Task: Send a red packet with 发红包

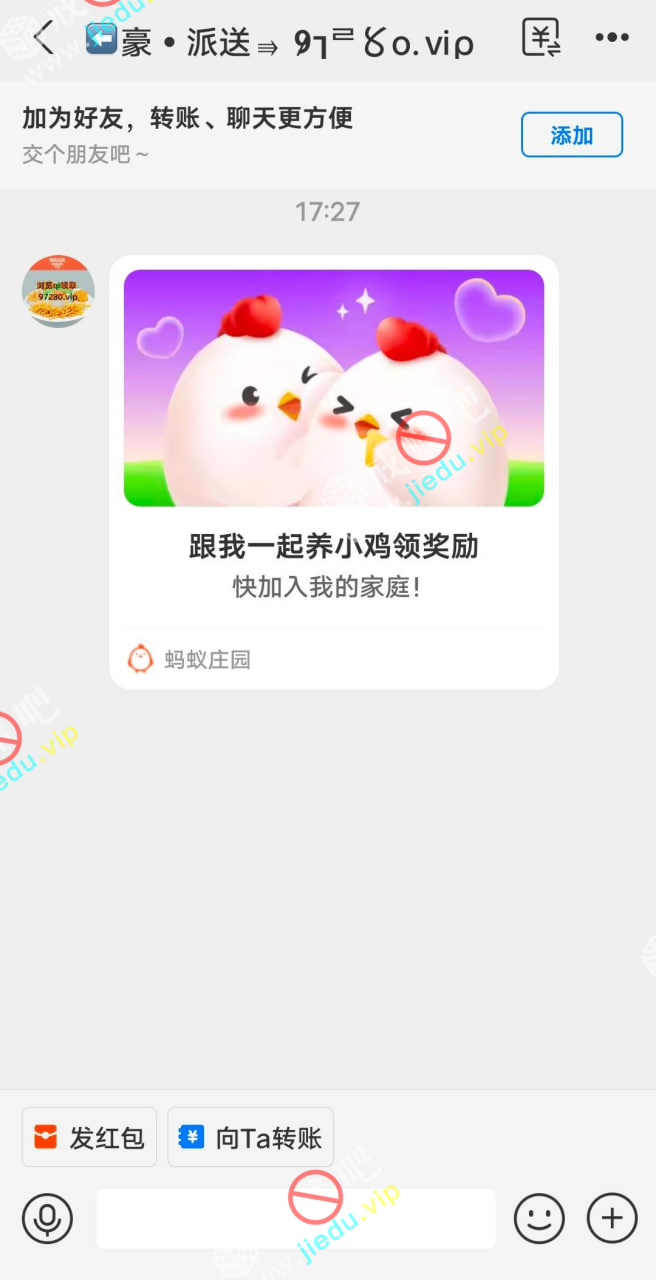Action: point(89,1137)
